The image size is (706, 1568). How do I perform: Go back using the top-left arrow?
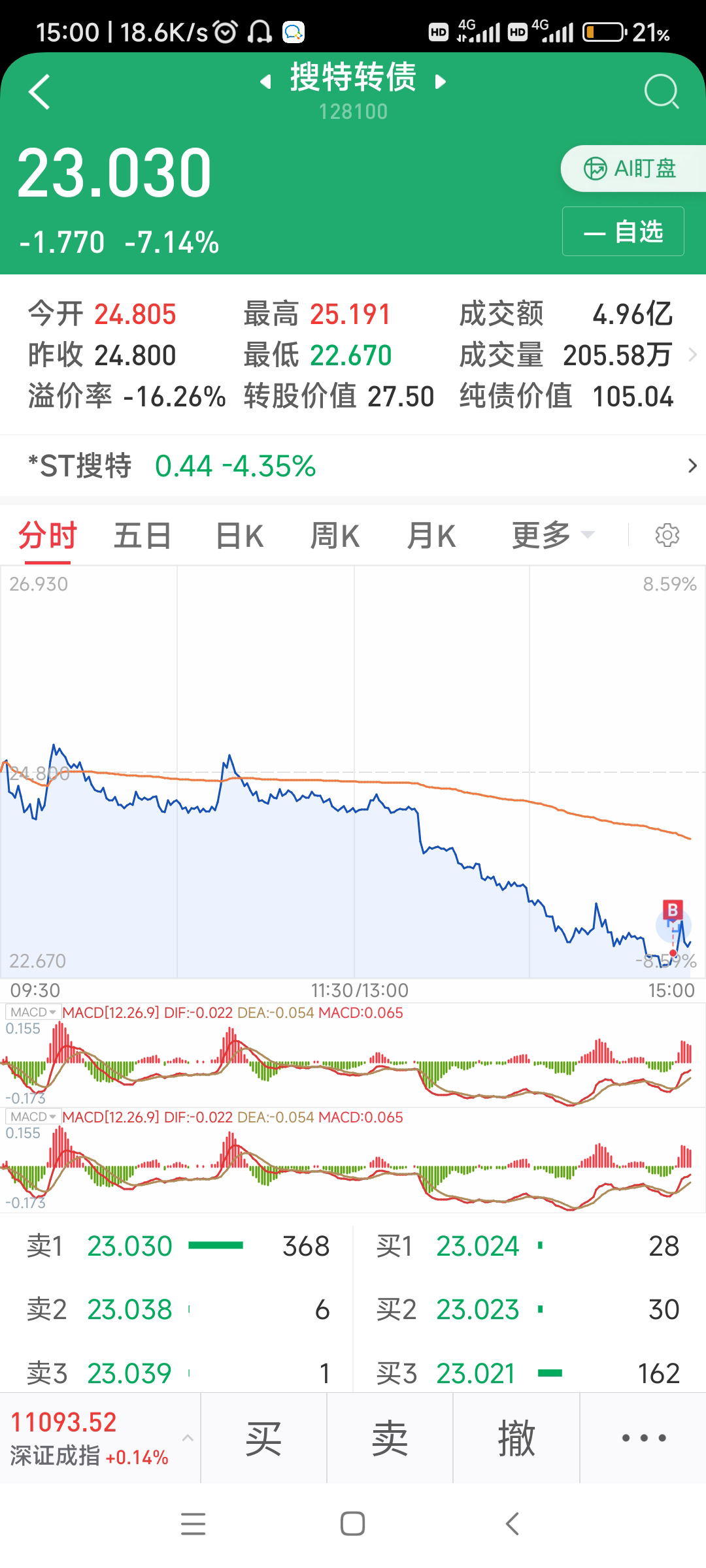coord(39,92)
